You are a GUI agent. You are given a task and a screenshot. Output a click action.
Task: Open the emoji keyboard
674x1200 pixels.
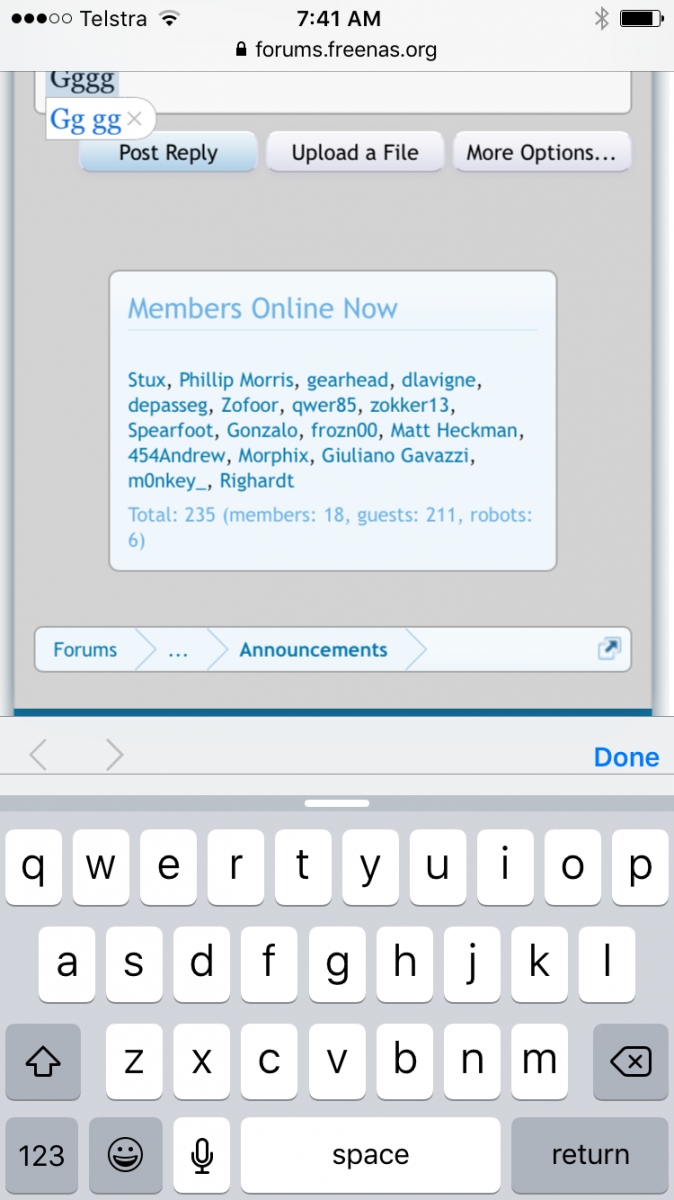[x=126, y=1156]
